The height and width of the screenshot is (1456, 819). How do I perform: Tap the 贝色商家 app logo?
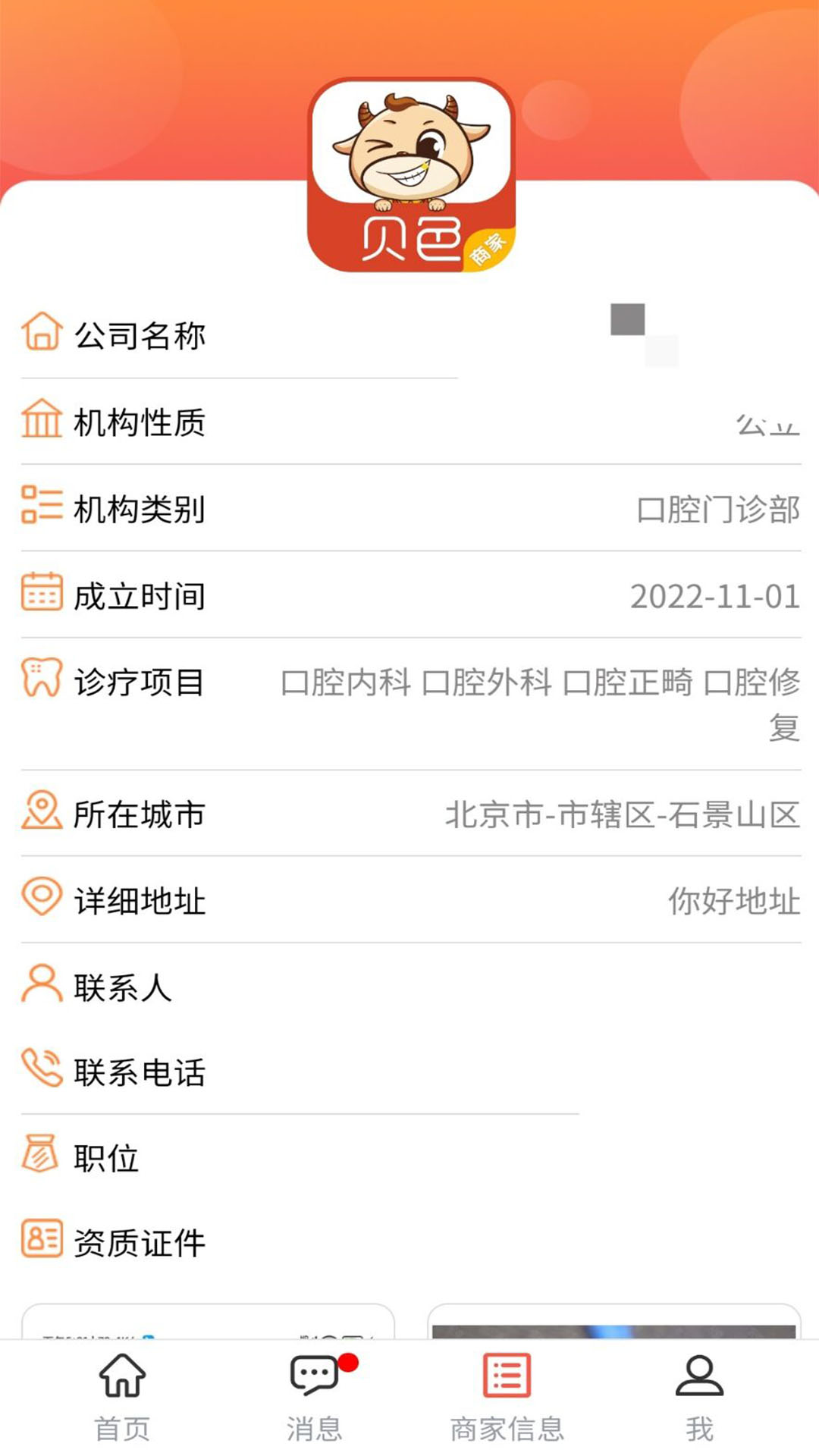pos(412,176)
